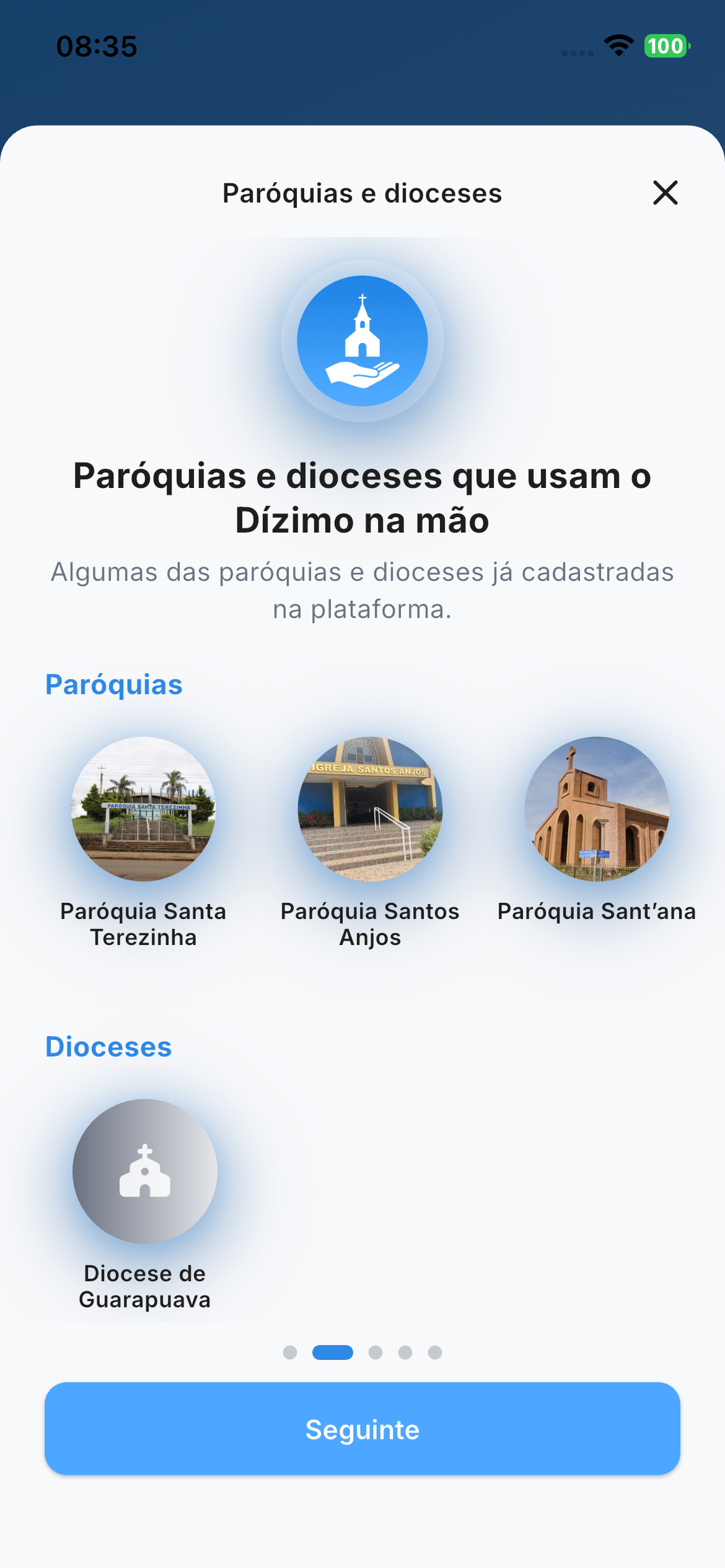
Task: Select the Diocese de Guarapuava church icon
Action: pos(144,1172)
